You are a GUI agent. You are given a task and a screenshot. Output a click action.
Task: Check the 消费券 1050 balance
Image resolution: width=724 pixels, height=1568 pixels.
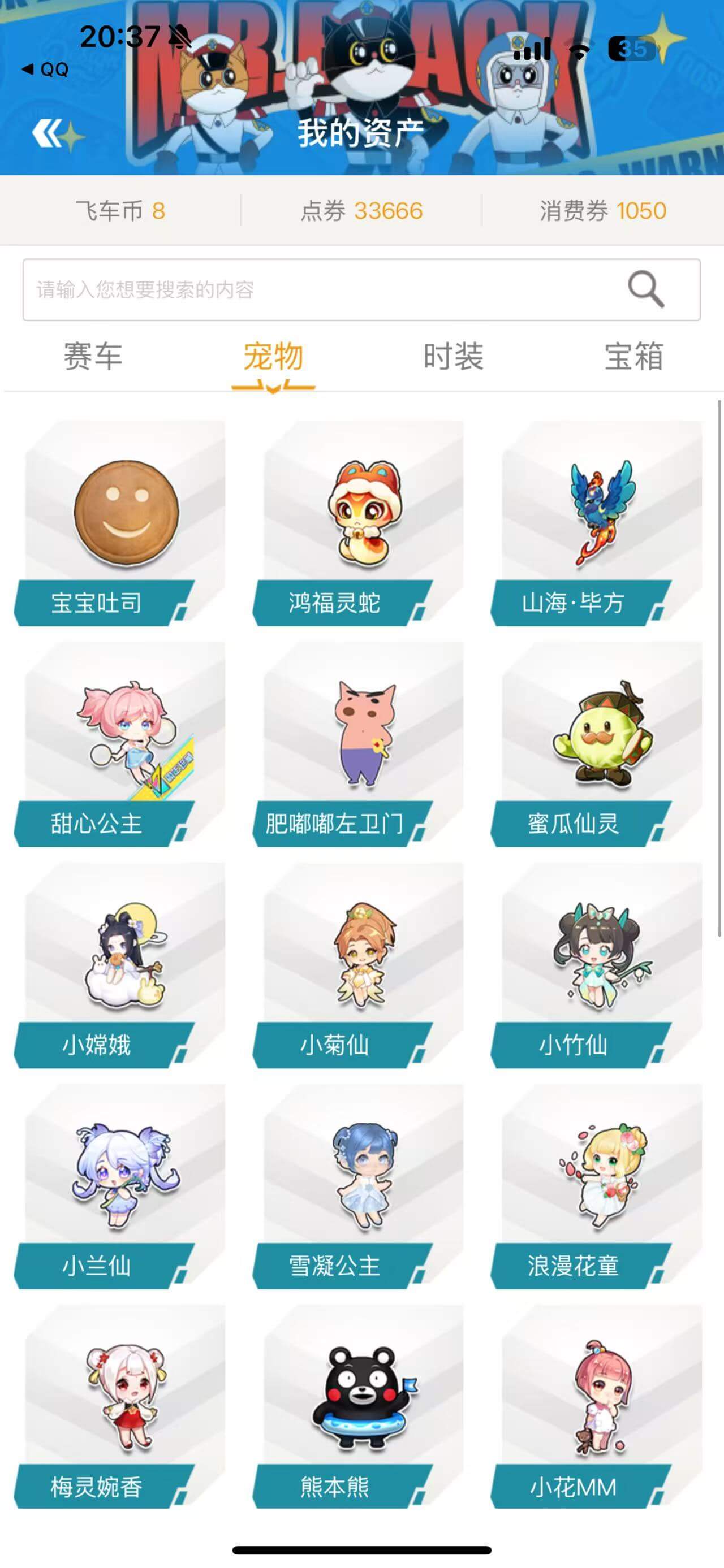(602, 211)
